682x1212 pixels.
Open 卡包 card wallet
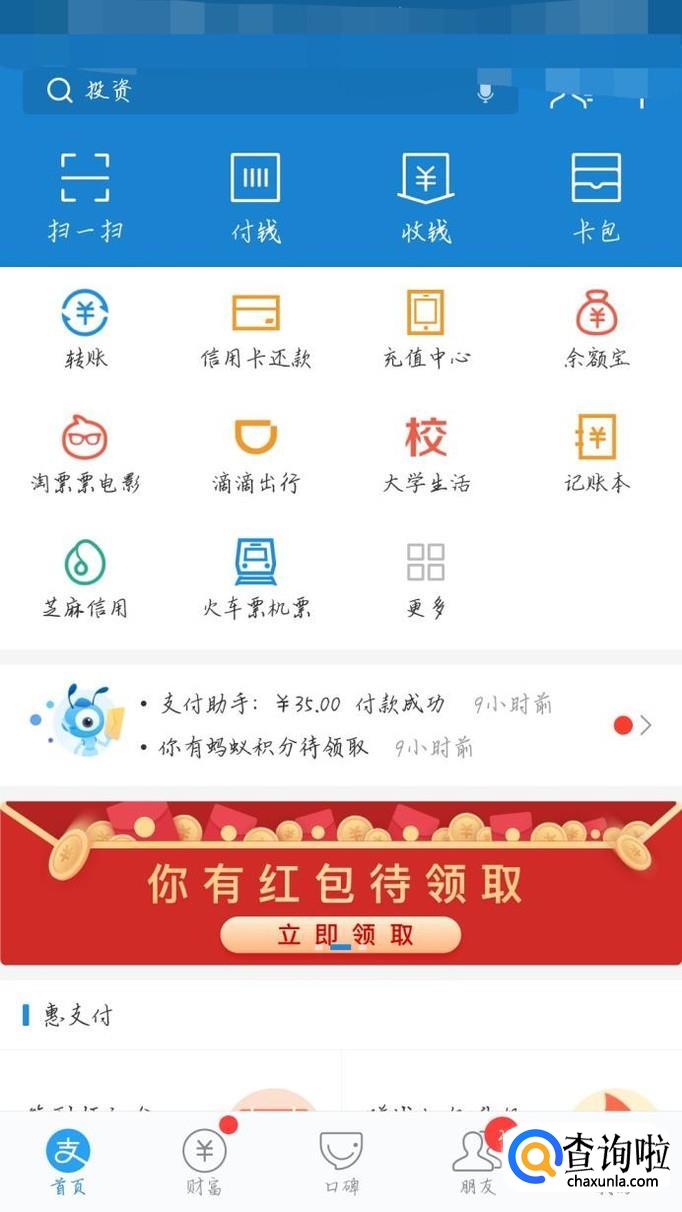pos(596,196)
